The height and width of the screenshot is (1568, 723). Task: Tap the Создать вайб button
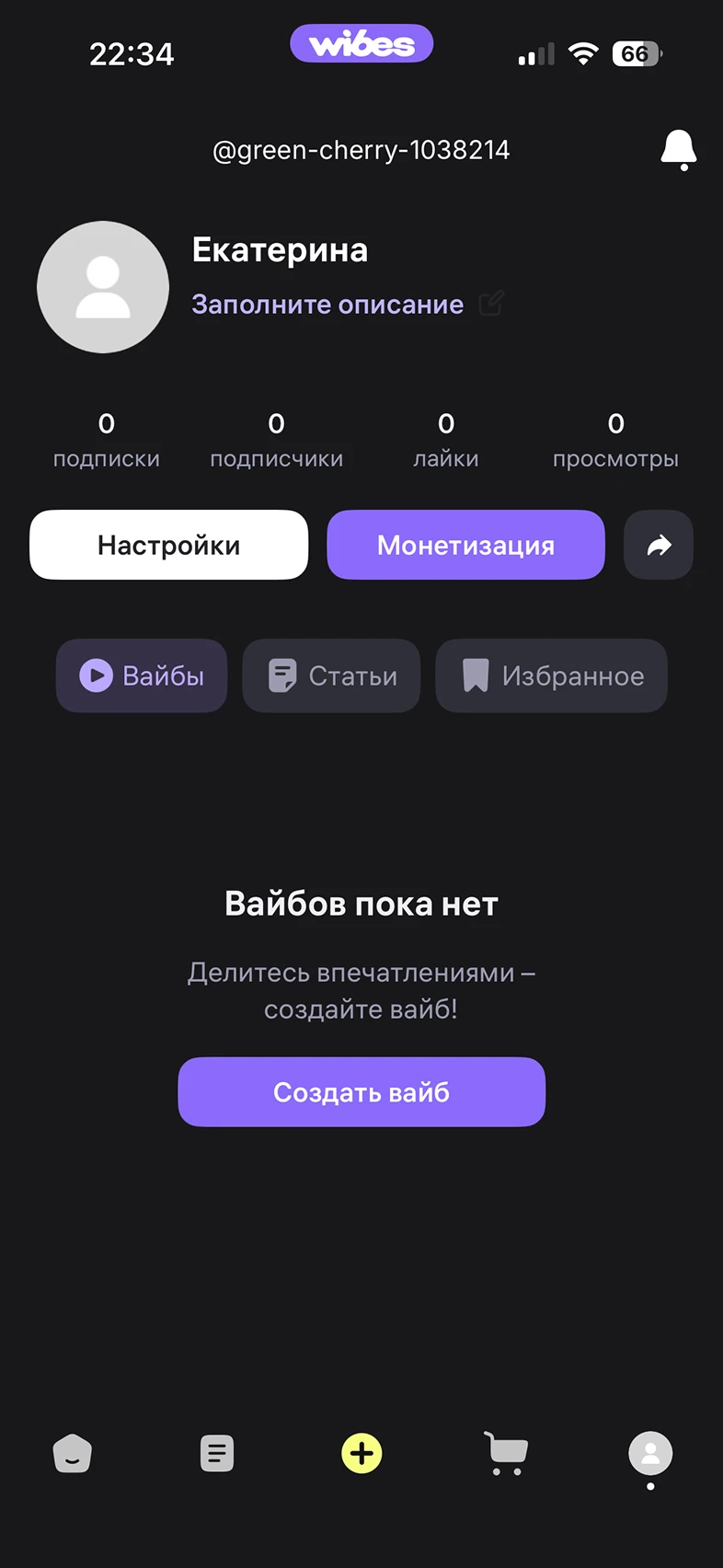click(x=361, y=1091)
